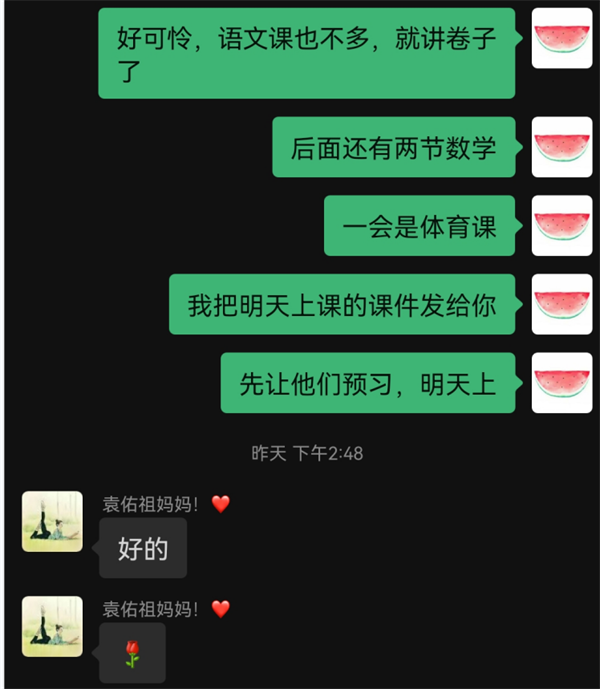
Task: Tap watermelon avatar beside 先让他们预习，明天上
Action: coord(561,382)
